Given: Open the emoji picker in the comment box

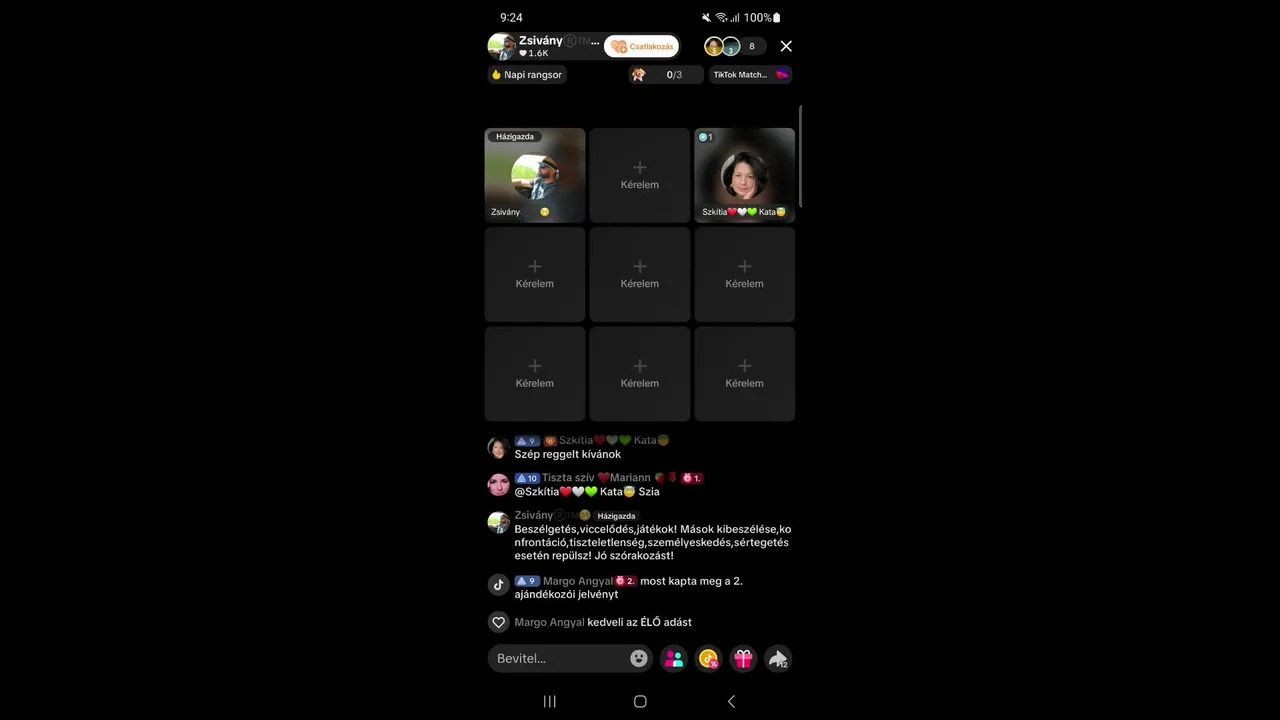Looking at the screenshot, I should point(639,658).
